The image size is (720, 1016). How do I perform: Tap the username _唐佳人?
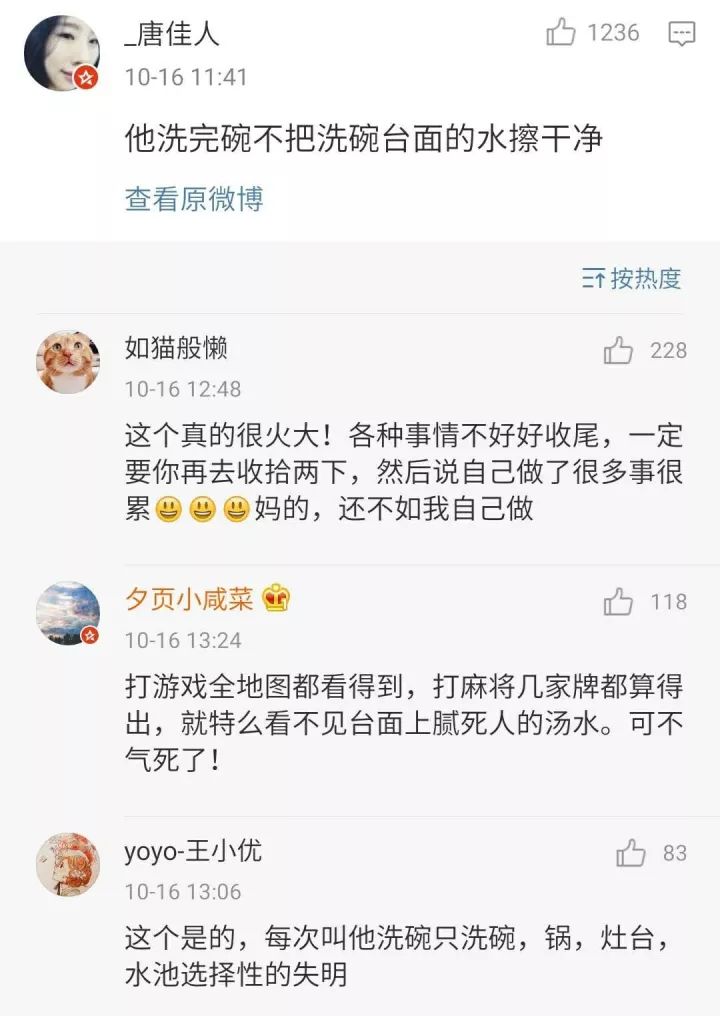point(171,35)
